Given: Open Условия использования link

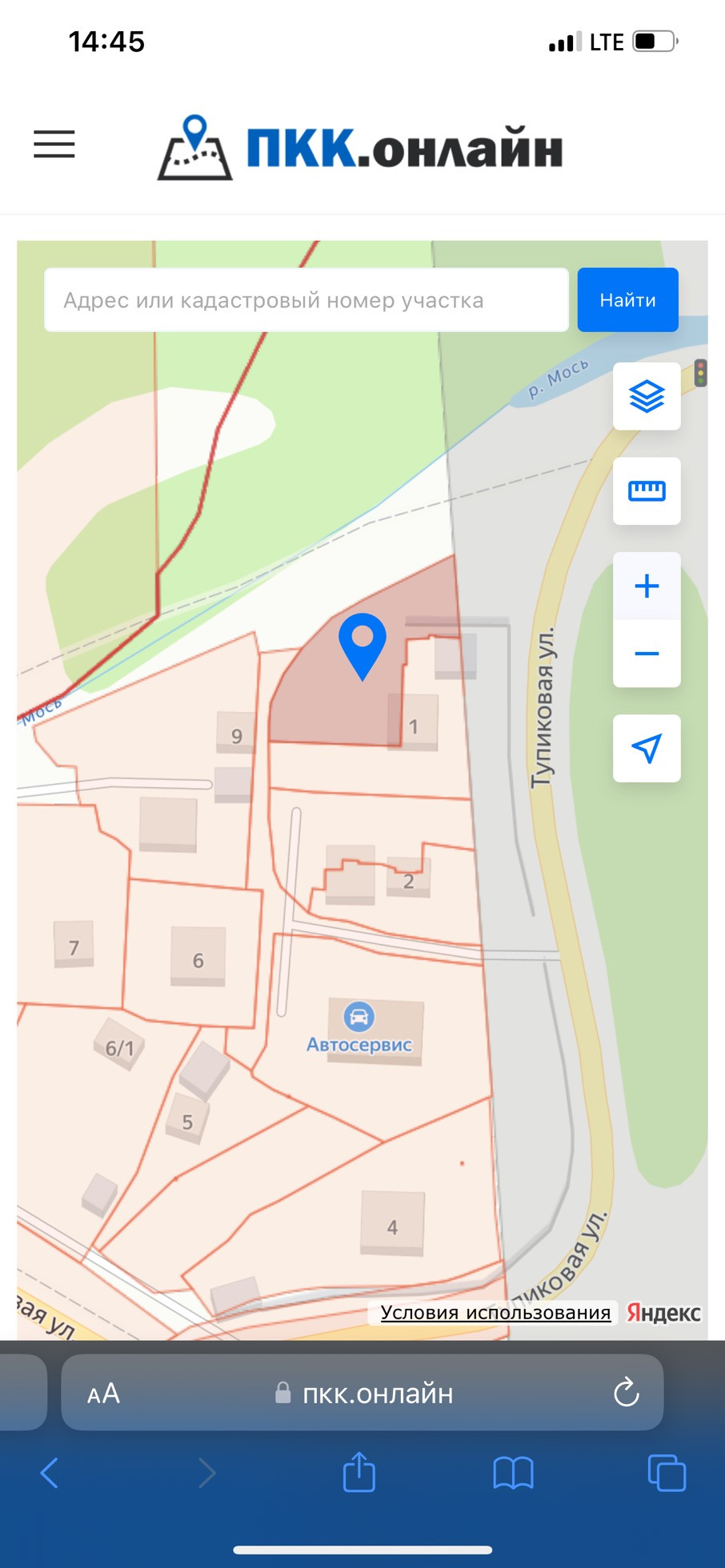Looking at the screenshot, I should (495, 1313).
